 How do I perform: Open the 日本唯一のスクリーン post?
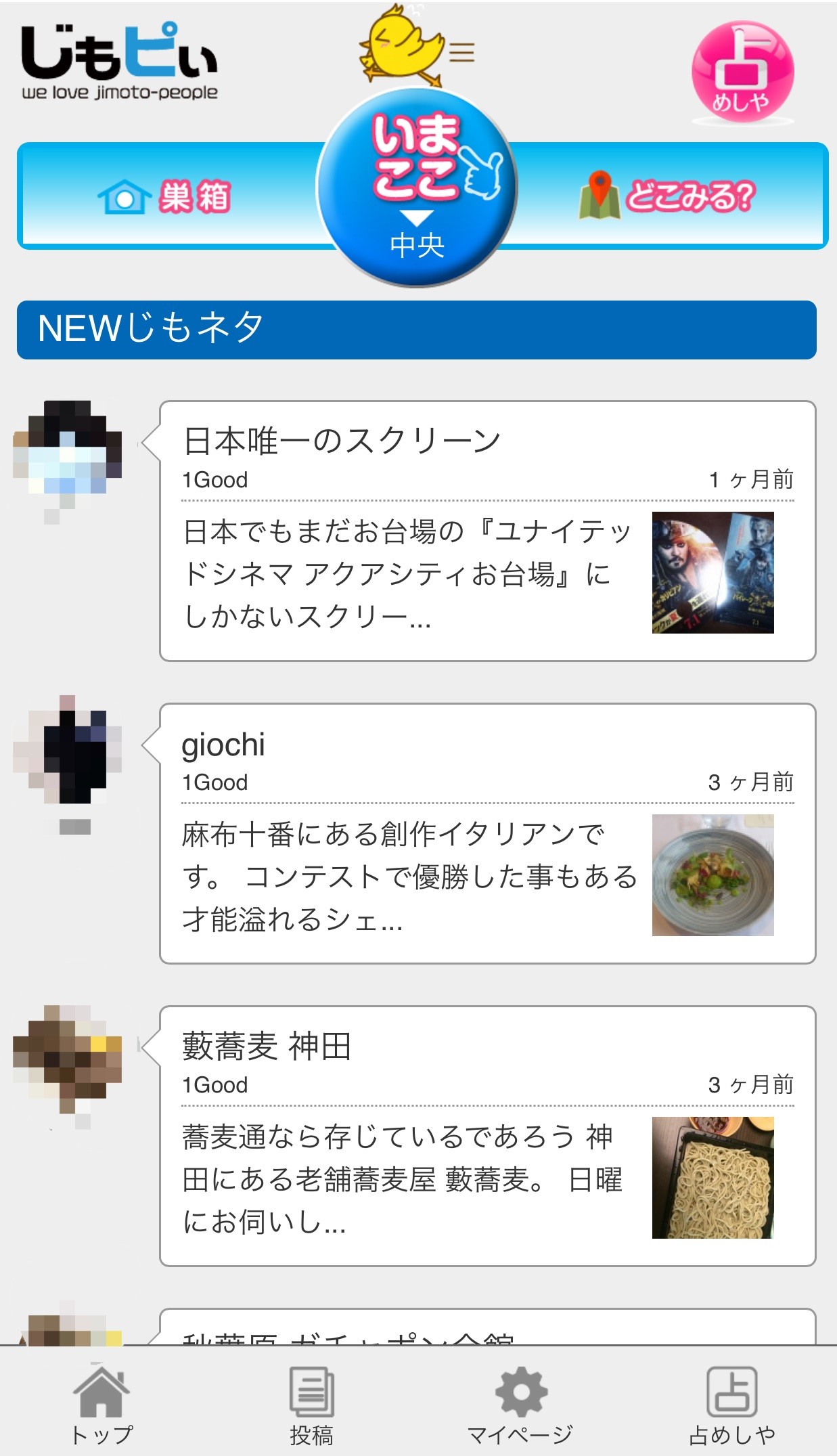[x=487, y=531]
